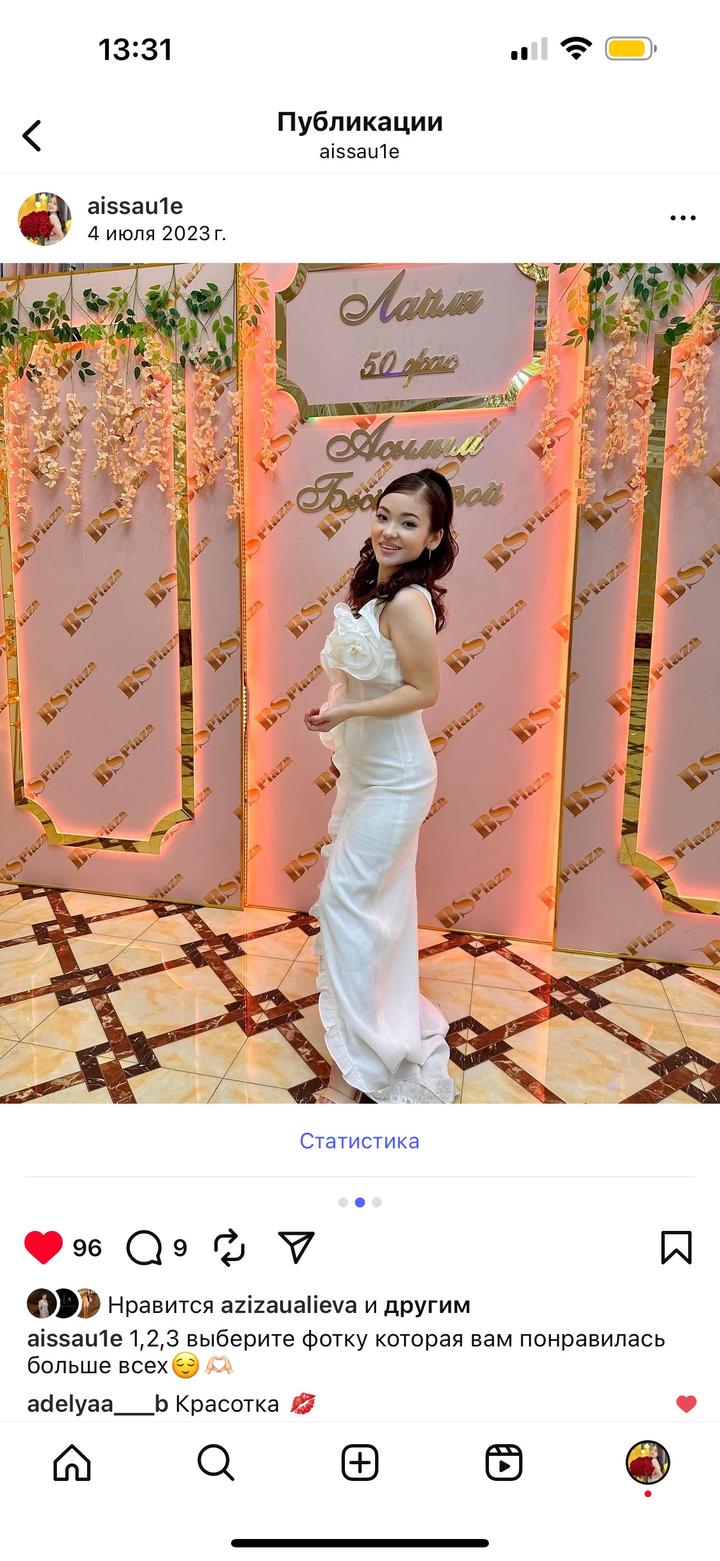Go back from Публикации
This screenshot has height=1561, width=720.
(x=32, y=136)
